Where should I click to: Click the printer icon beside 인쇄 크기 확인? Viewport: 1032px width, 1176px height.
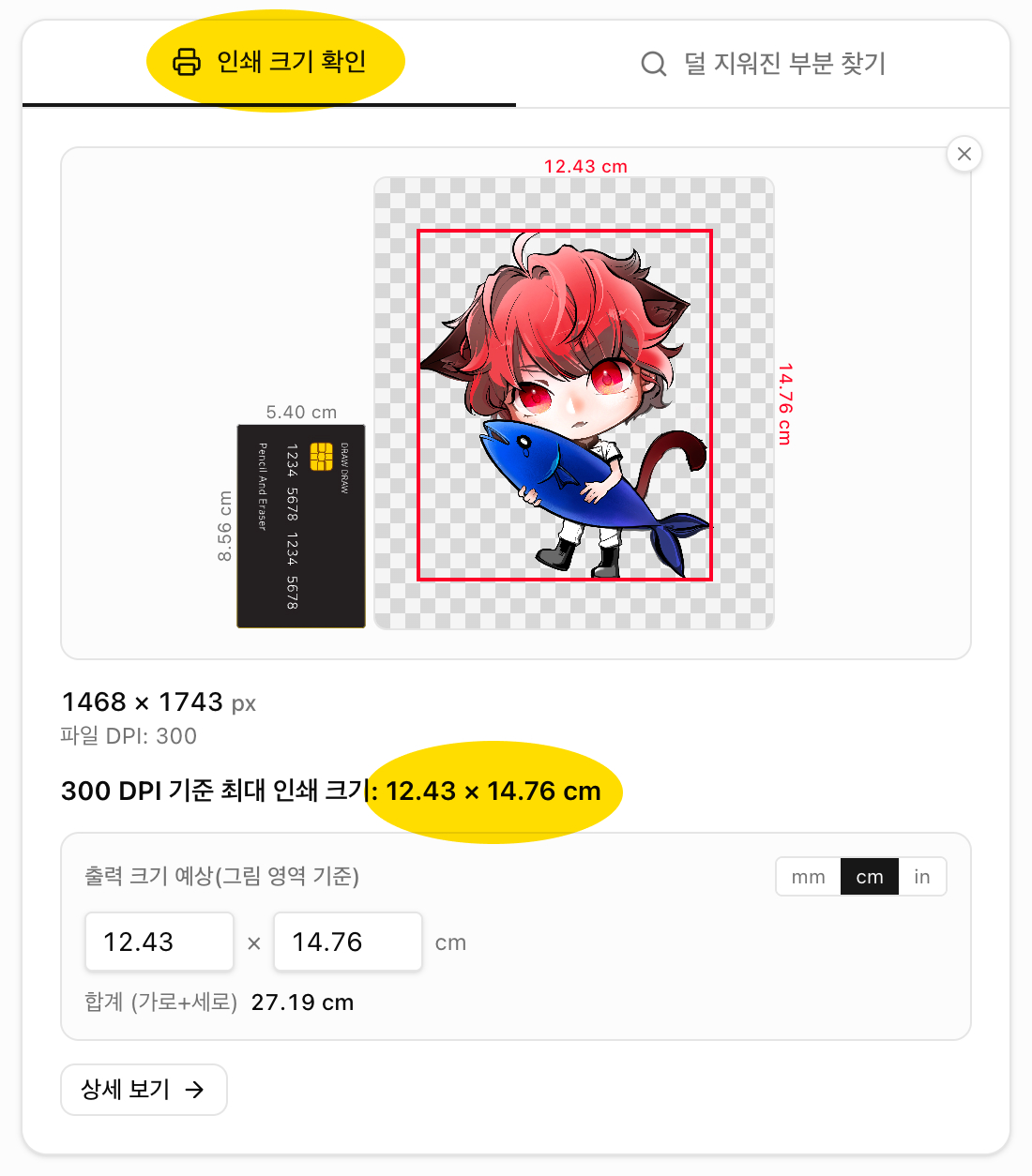(185, 61)
